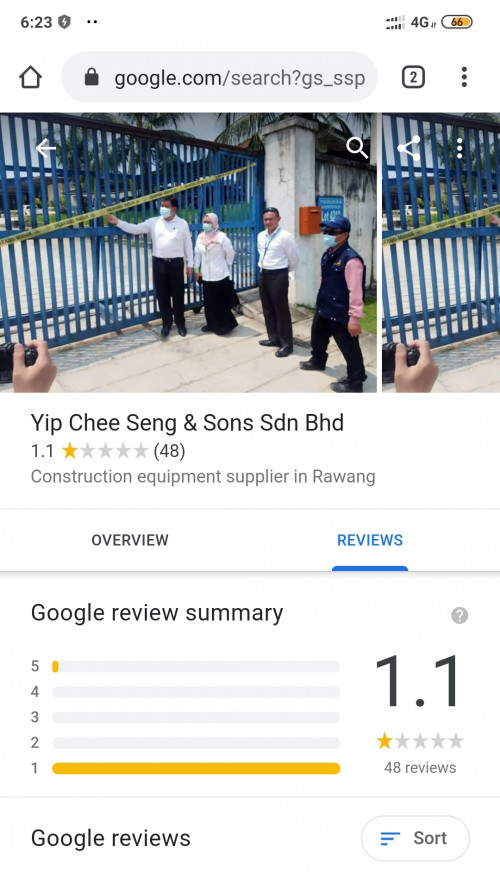The width and height of the screenshot is (500, 872).
Task: Sort the Google reviews
Action: pyautogui.click(x=415, y=838)
